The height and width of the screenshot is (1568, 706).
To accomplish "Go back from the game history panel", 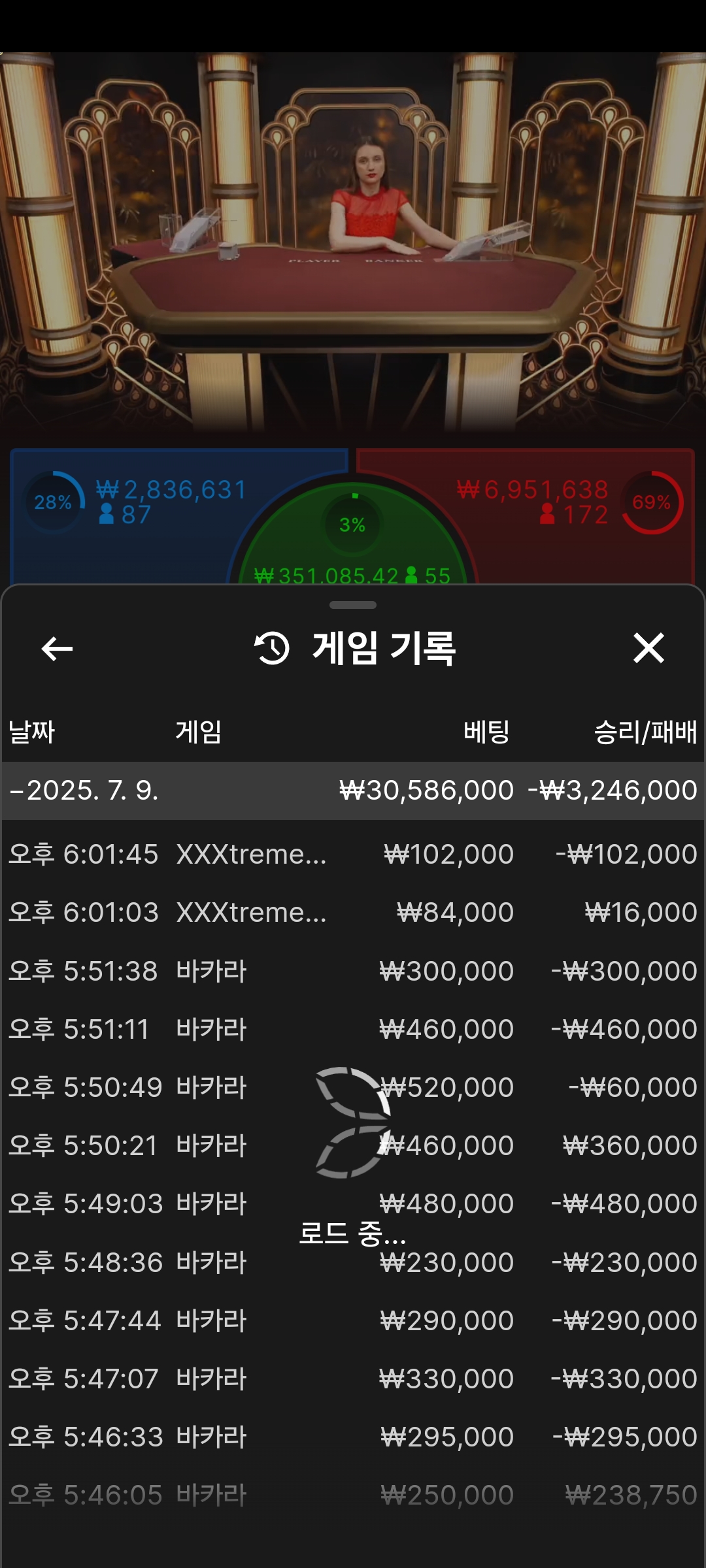I will tap(57, 649).
